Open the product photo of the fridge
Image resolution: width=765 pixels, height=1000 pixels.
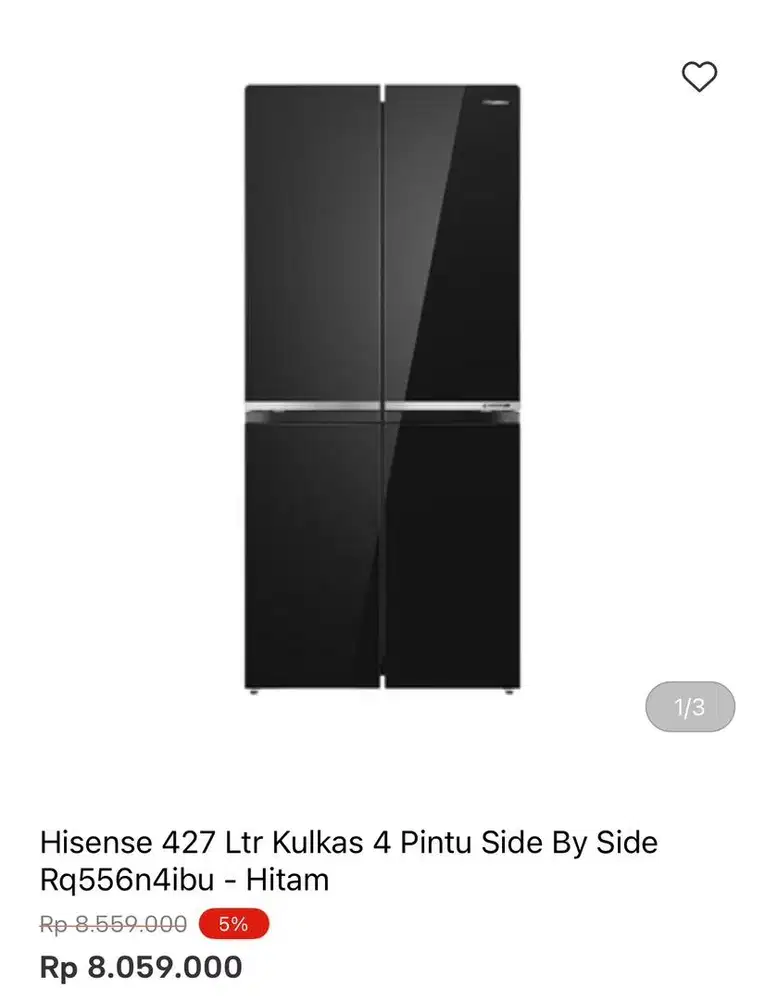pyautogui.click(x=380, y=390)
